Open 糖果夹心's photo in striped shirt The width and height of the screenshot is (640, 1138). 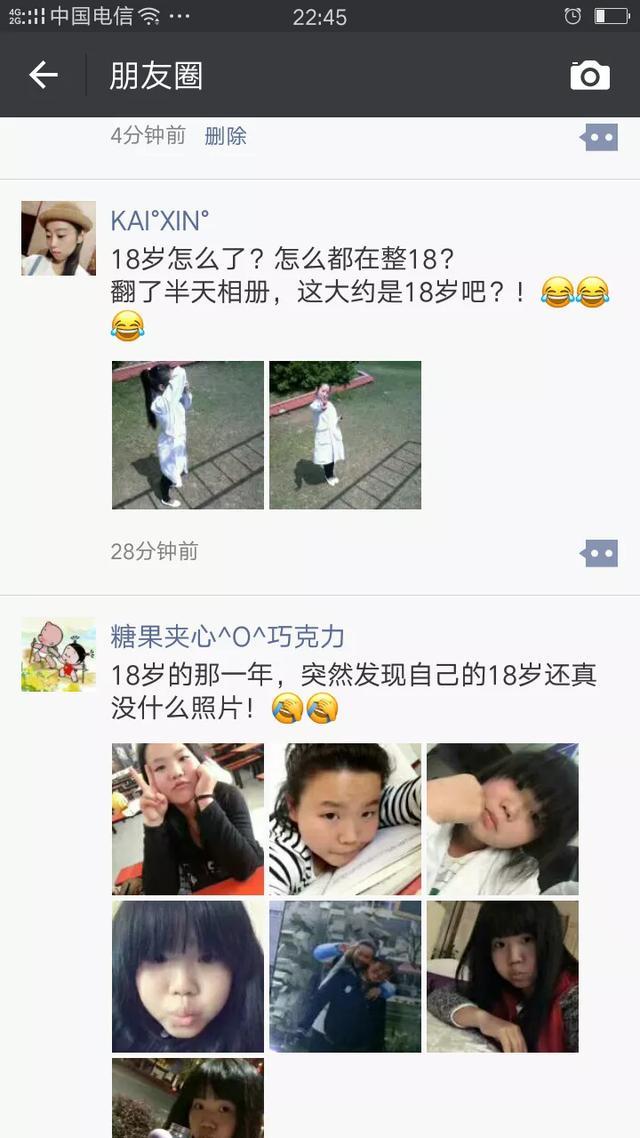click(x=345, y=819)
